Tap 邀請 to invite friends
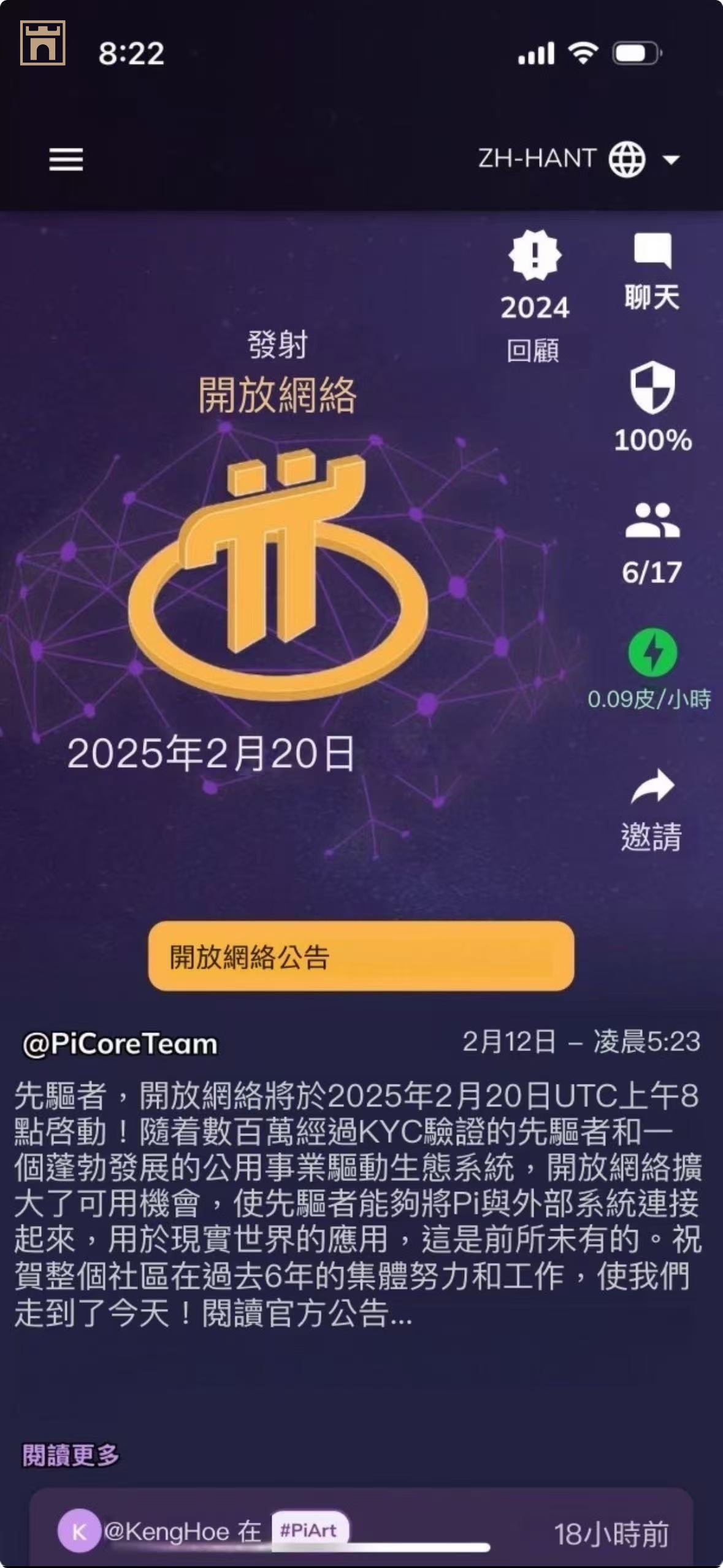 pyautogui.click(x=652, y=810)
